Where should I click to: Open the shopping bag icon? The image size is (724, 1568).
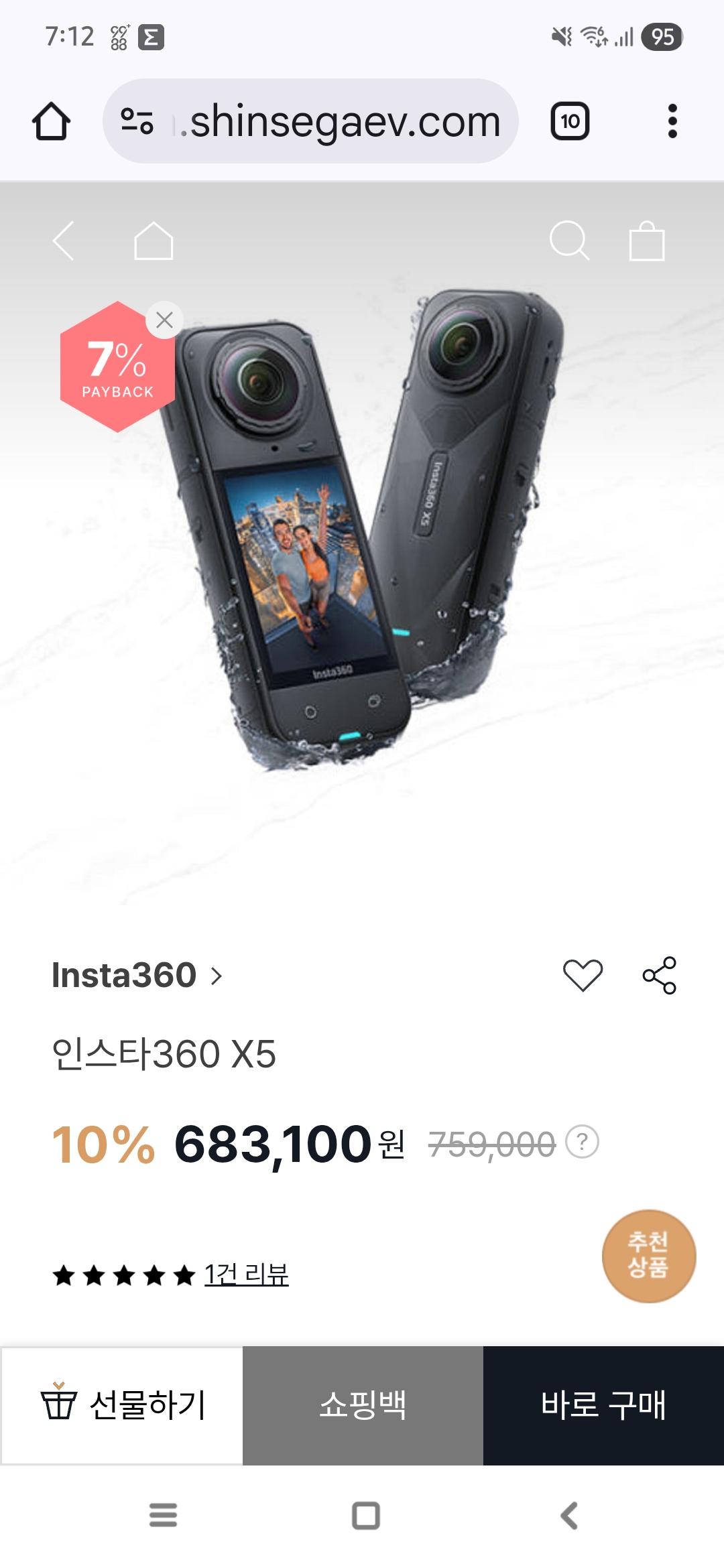[647, 241]
